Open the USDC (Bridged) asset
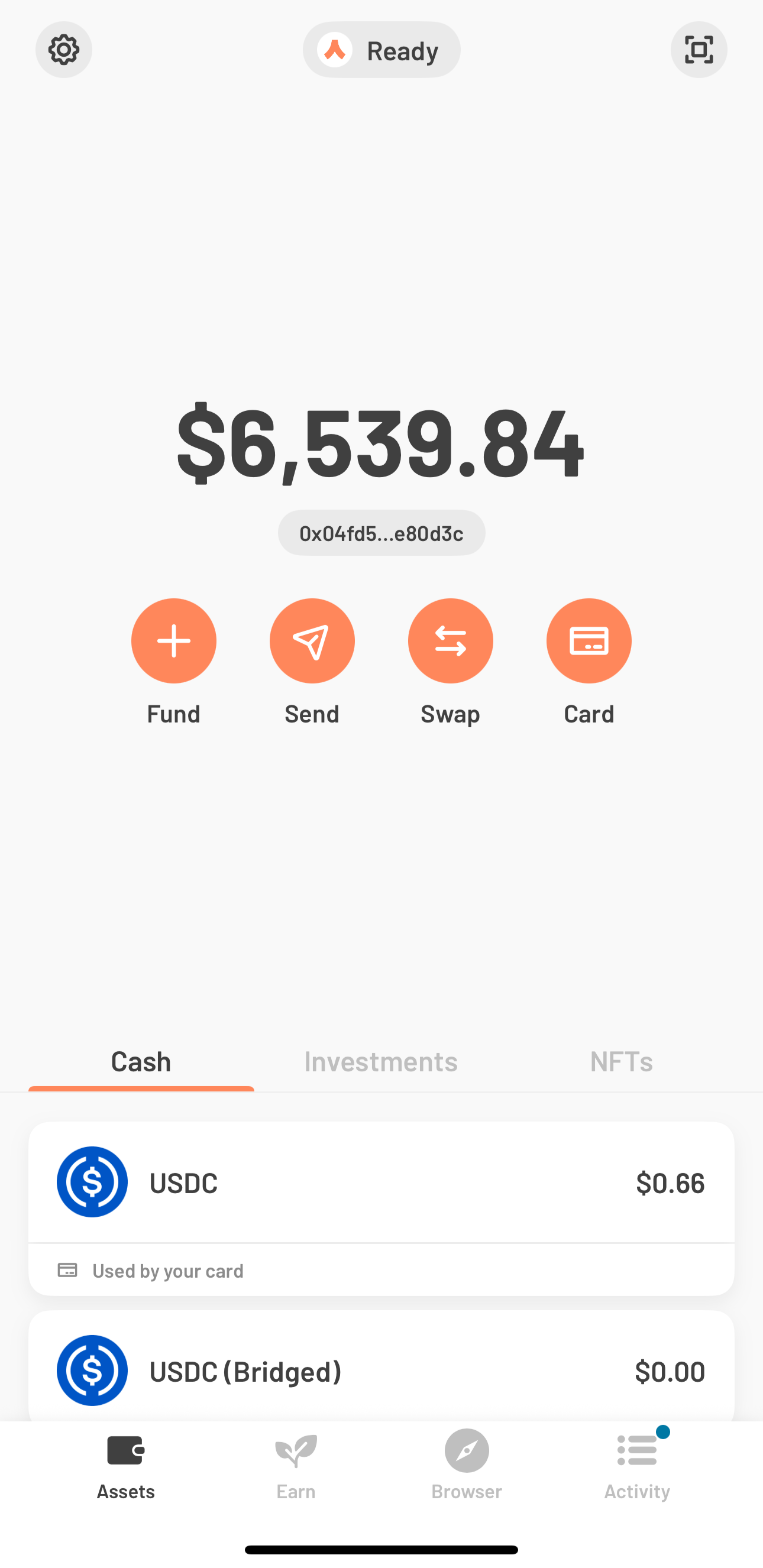The height and width of the screenshot is (1568, 763). 381,1371
